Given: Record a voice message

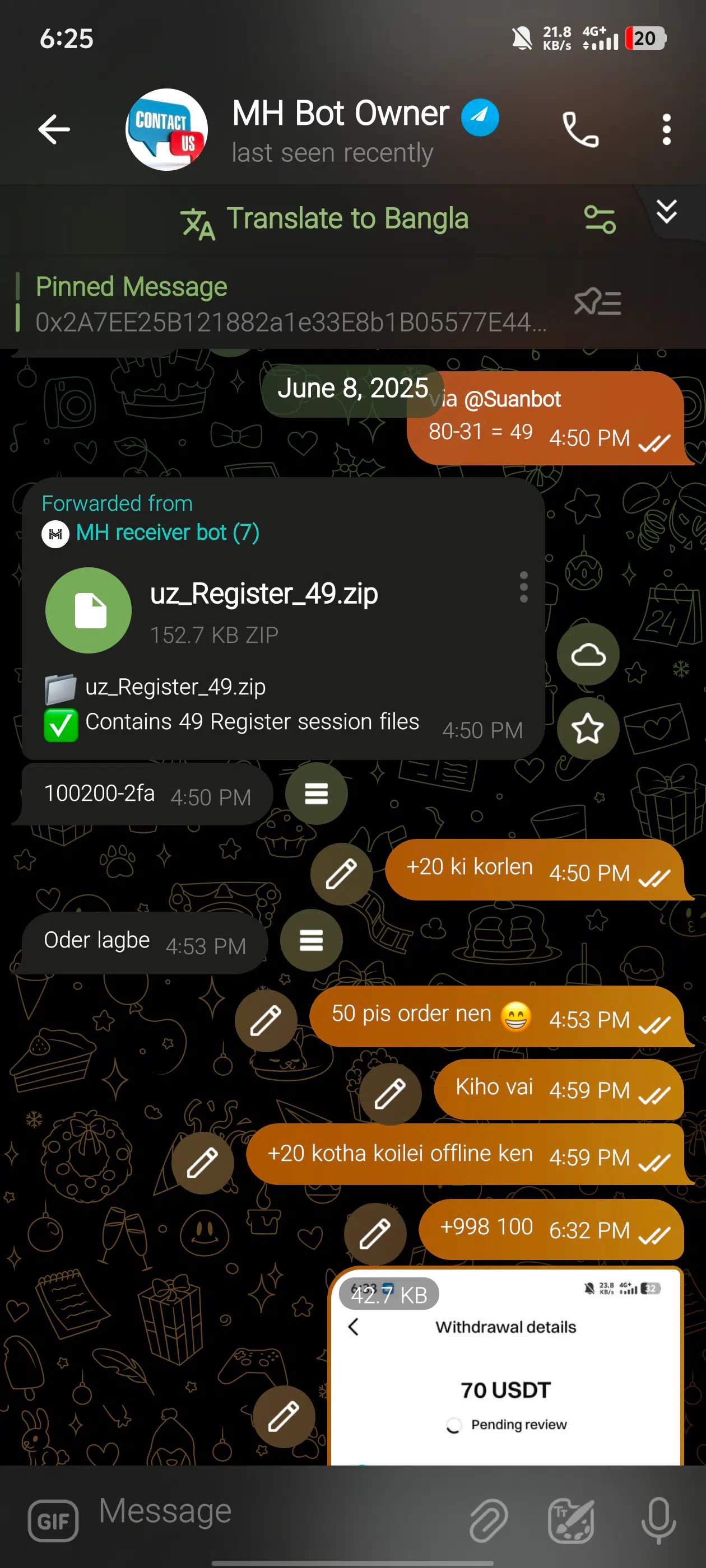Looking at the screenshot, I should pos(658,1521).
